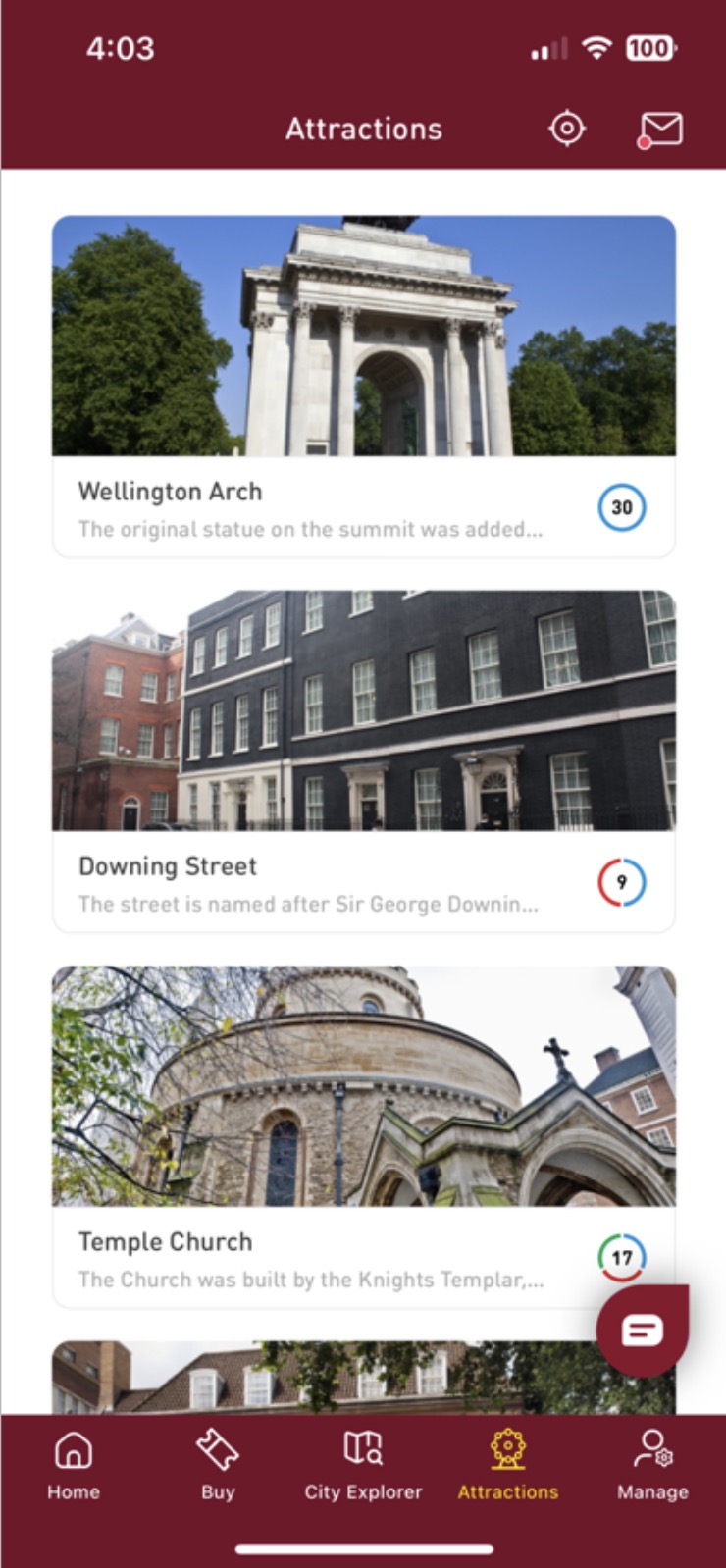Open the floating chat bubble button
726x1568 pixels.
[x=643, y=1331]
